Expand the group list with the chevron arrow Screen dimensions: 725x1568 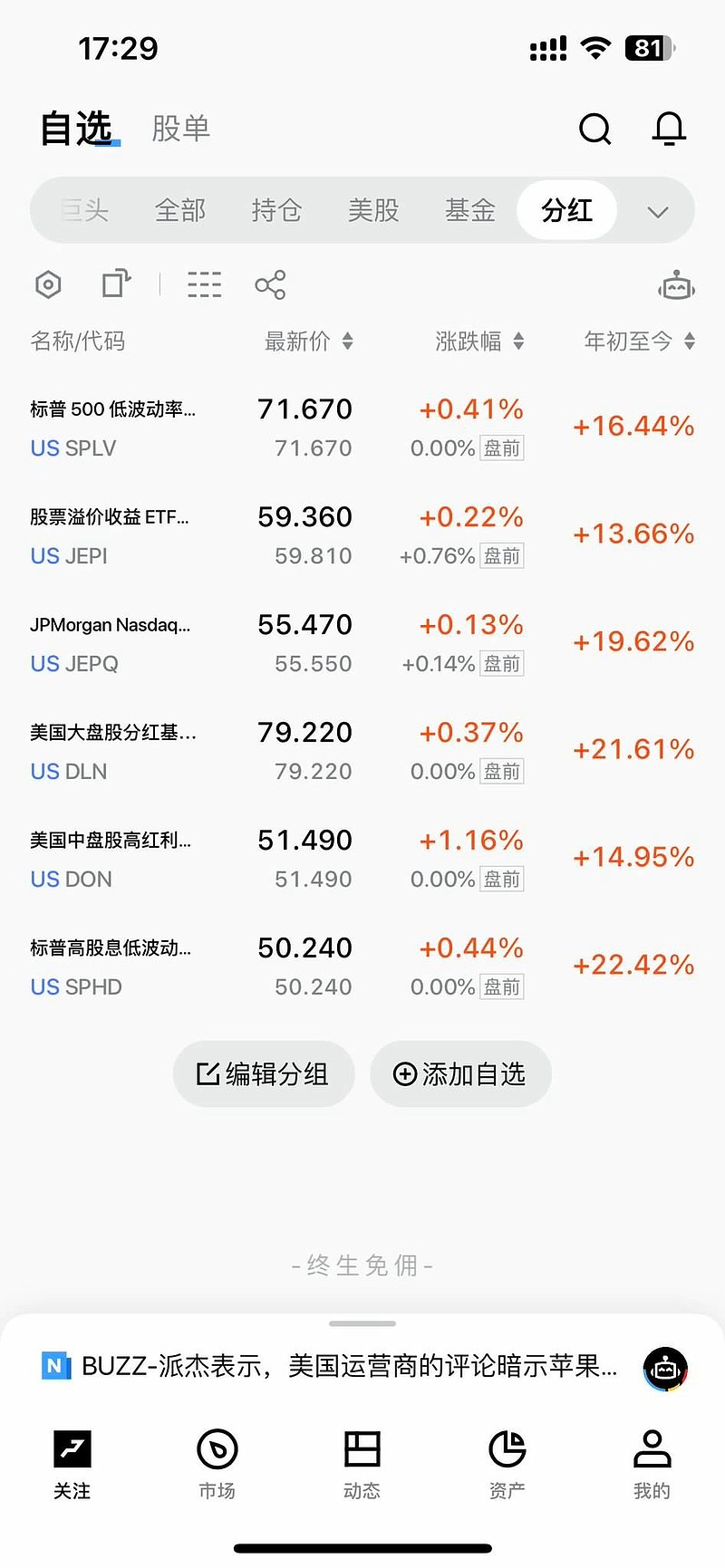(658, 210)
